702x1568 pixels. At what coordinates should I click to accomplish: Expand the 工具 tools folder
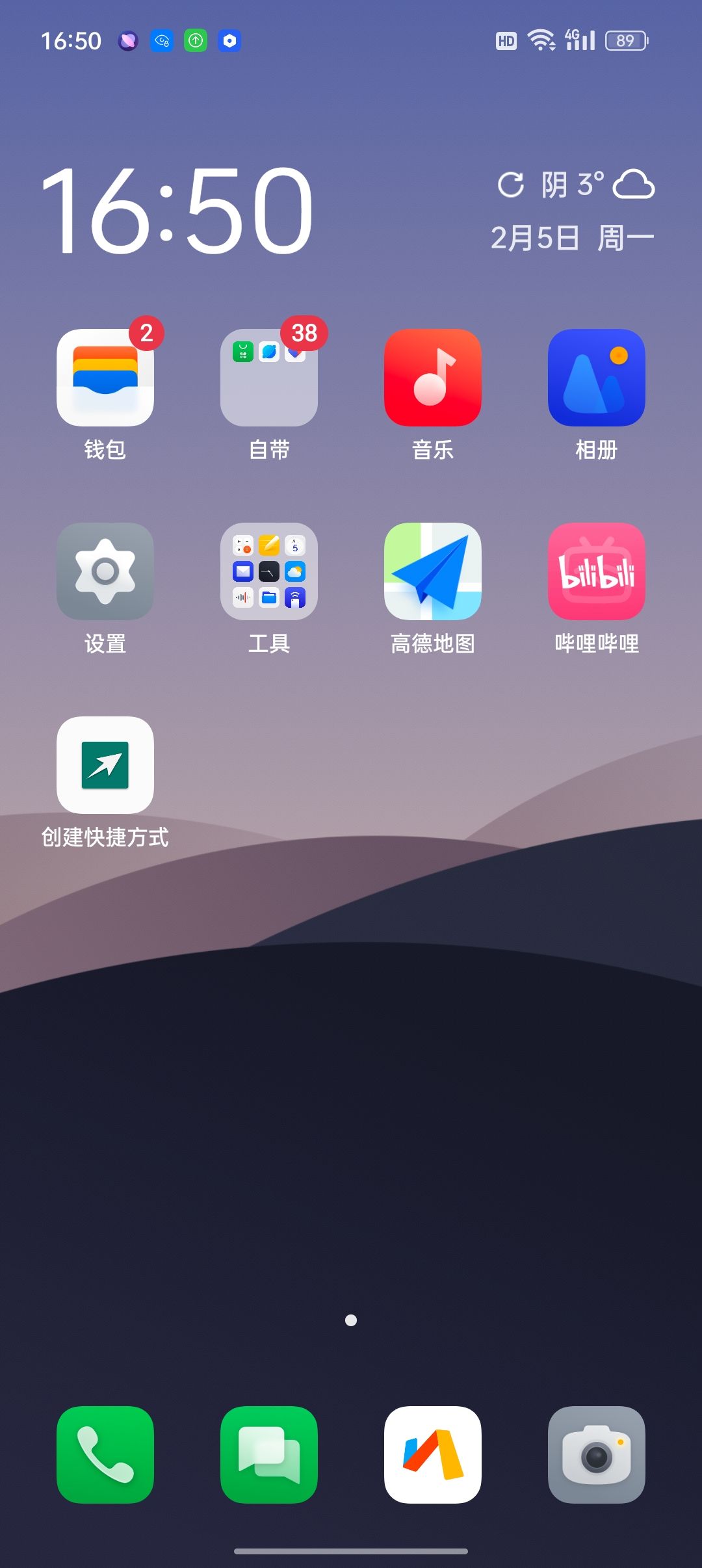(269, 571)
